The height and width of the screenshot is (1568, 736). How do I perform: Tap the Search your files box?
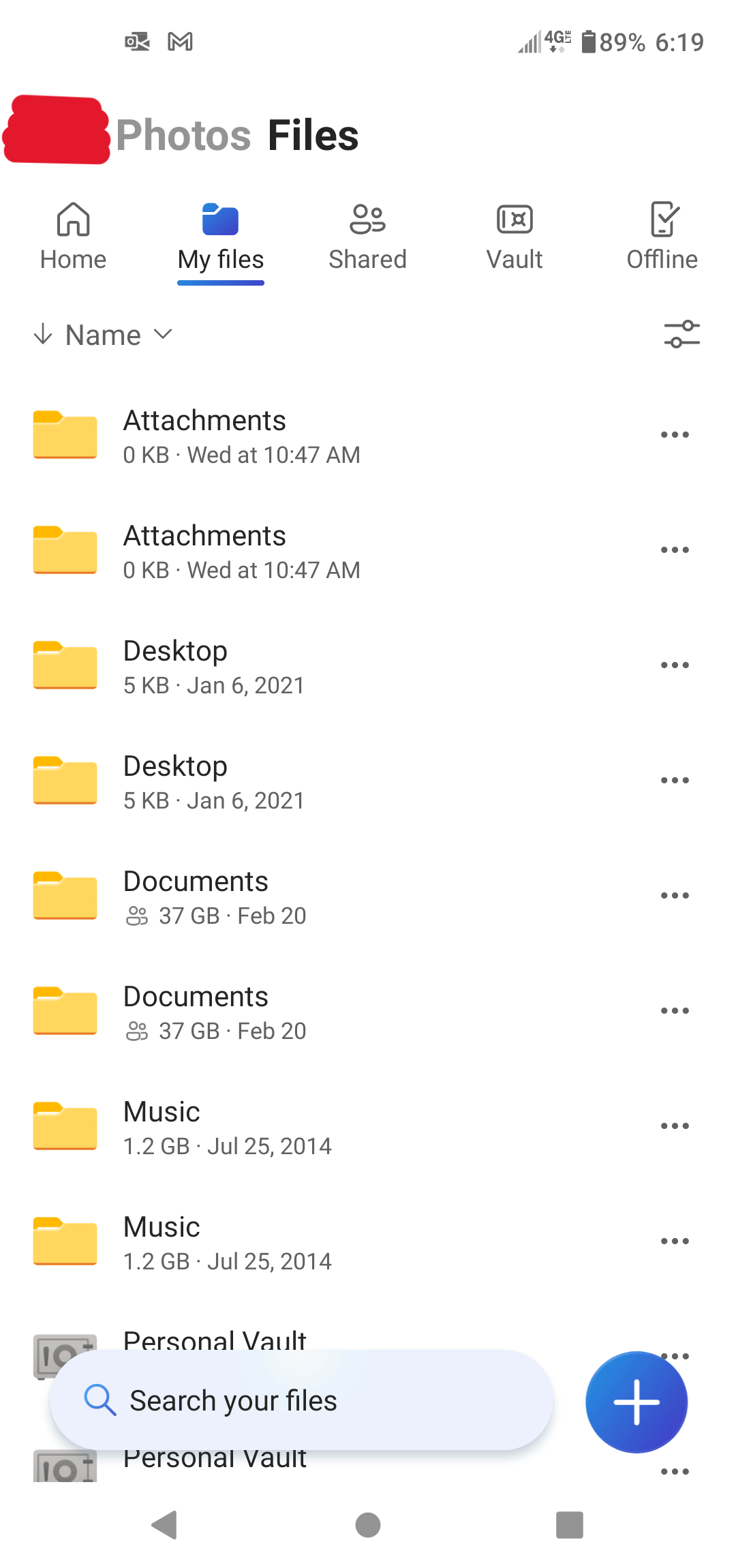[301, 1400]
